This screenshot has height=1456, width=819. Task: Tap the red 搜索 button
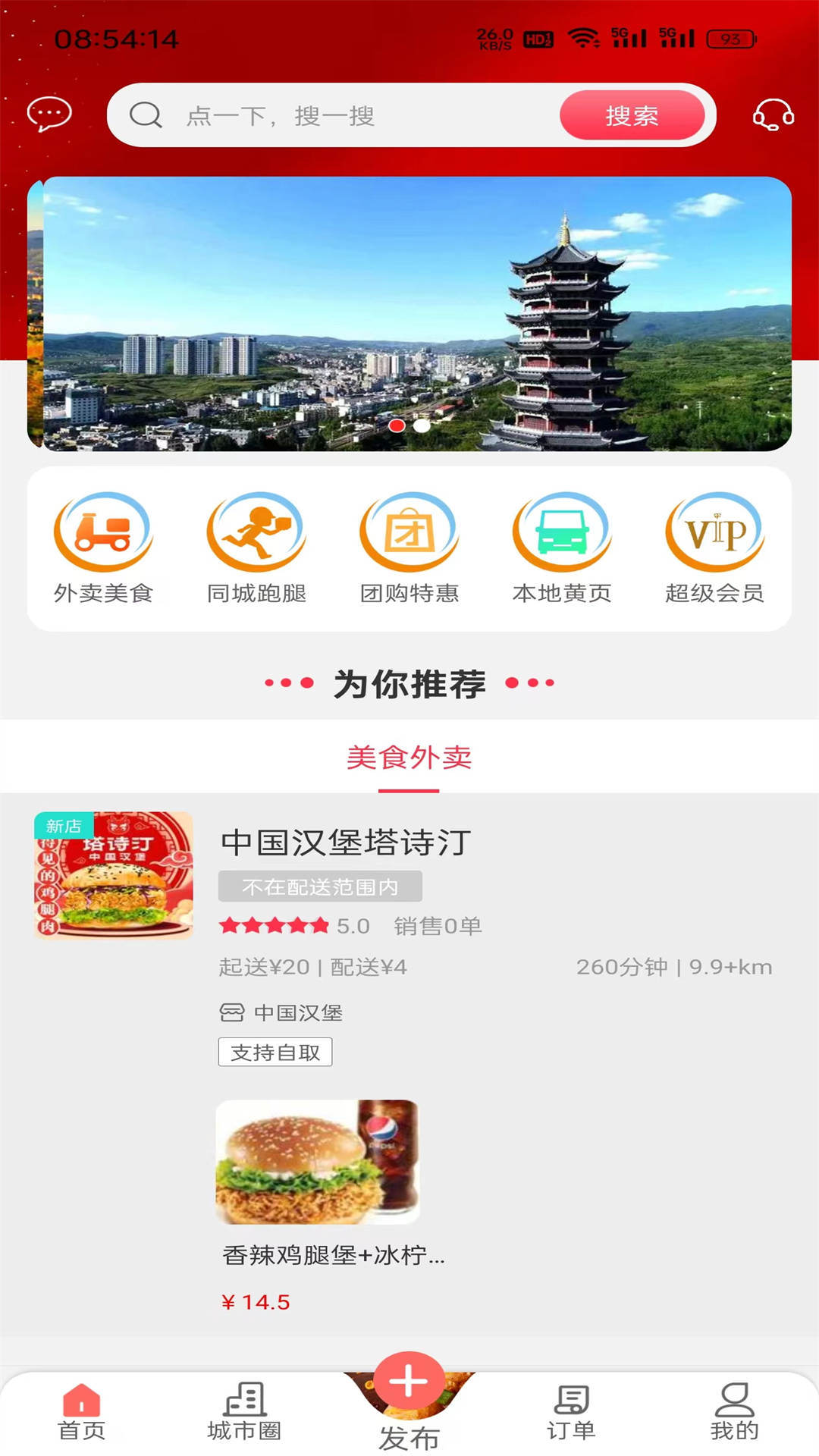pyautogui.click(x=632, y=115)
